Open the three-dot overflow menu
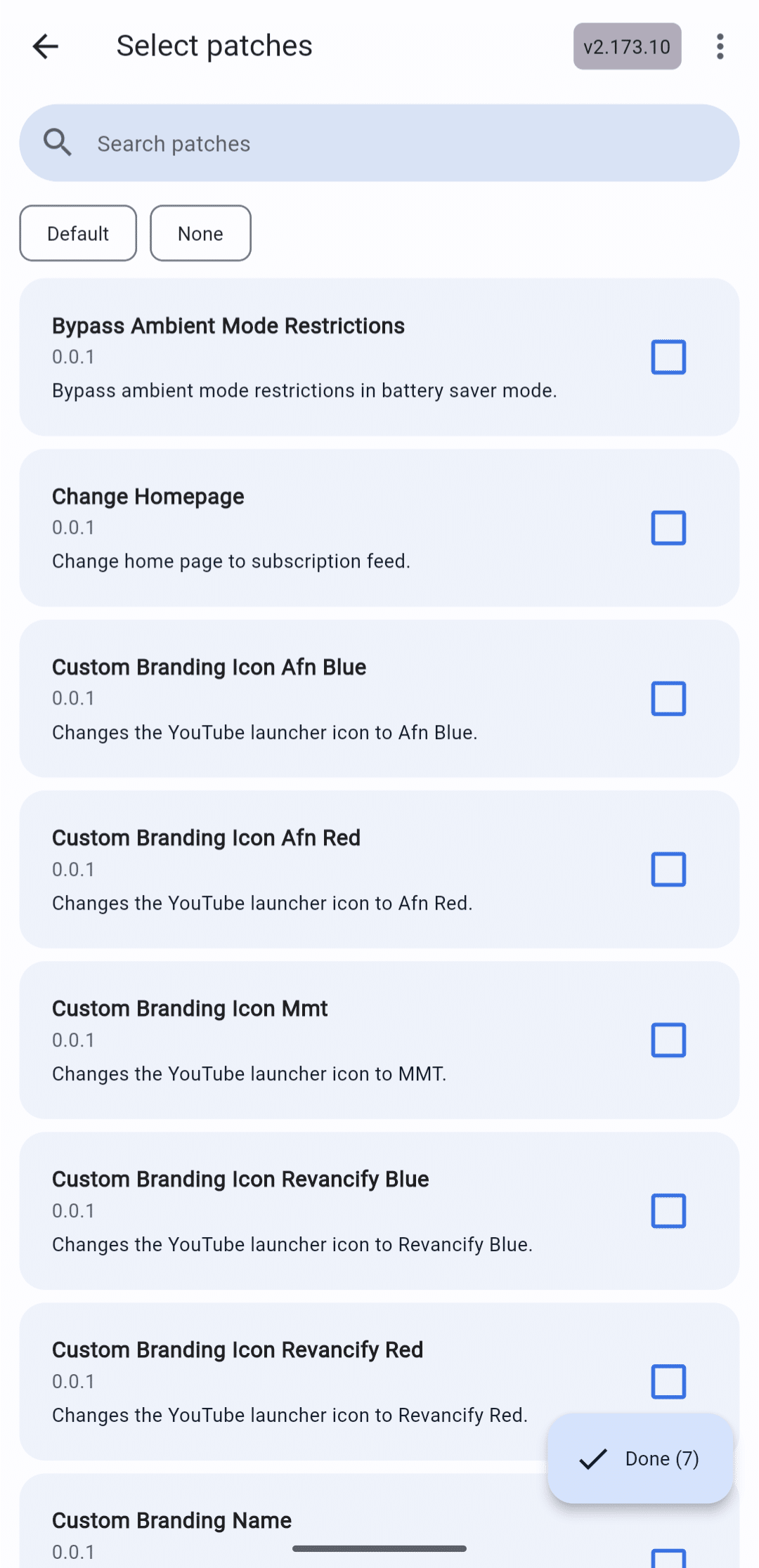 pyautogui.click(x=720, y=46)
